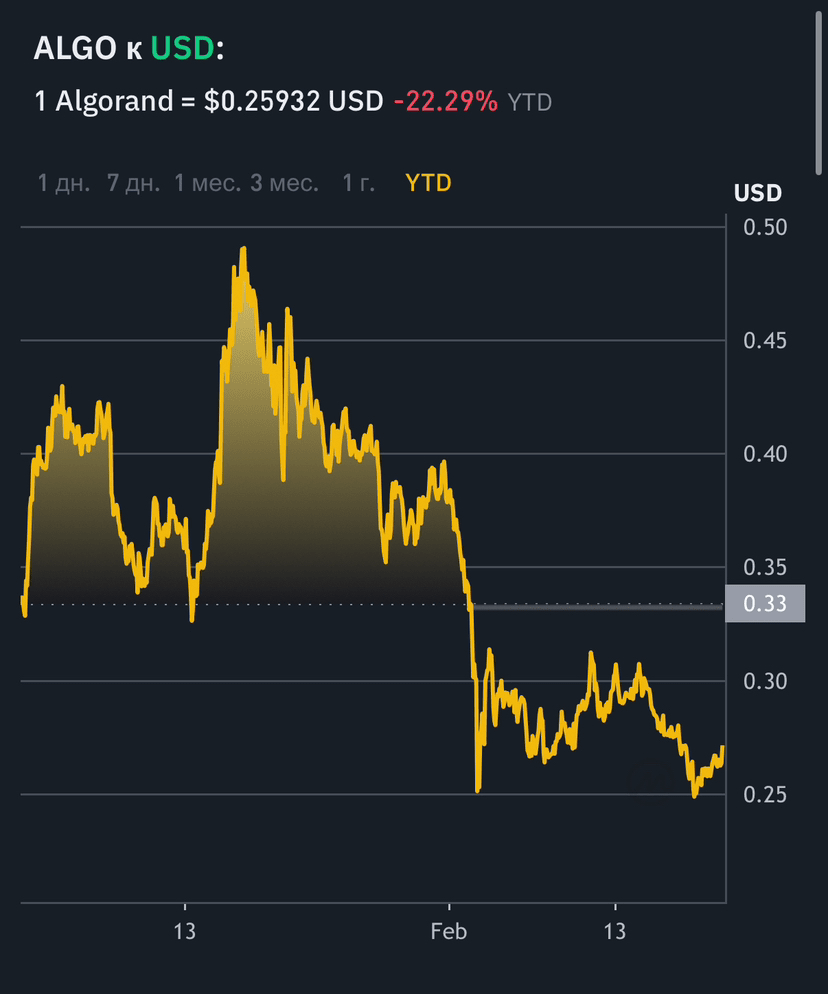828x994 pixels.
Task: Select the 1 г. chart period
Action: tap(358, 183)
